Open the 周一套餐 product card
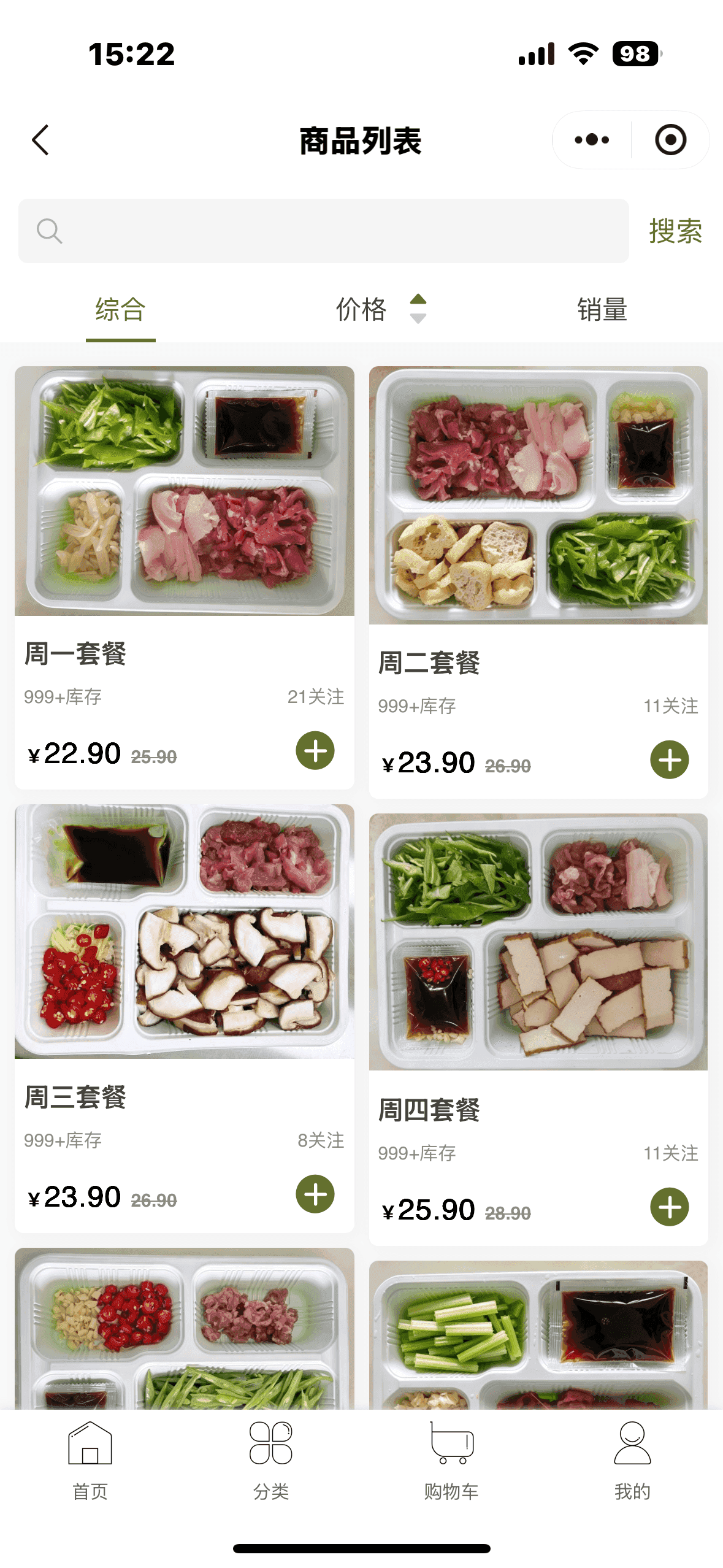 click(185, 577)
